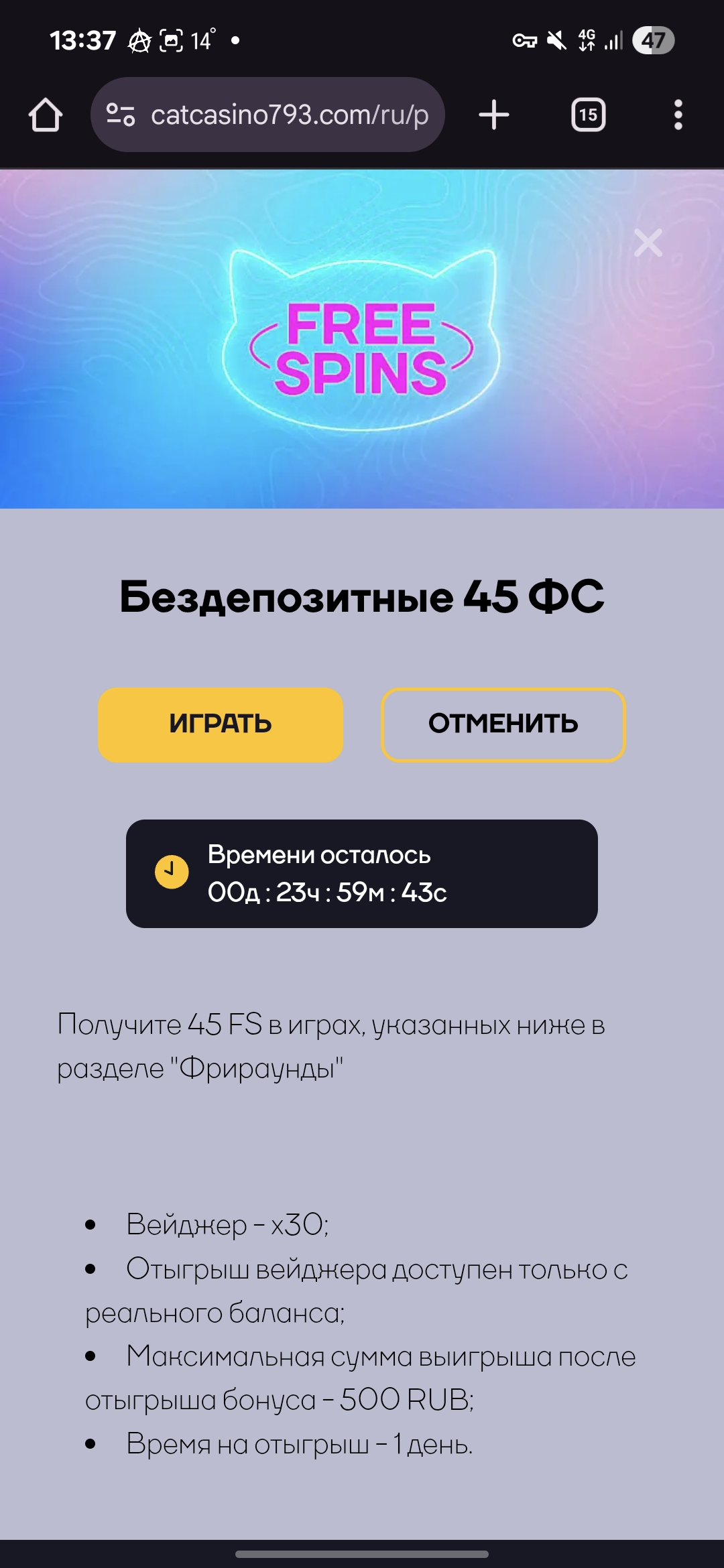The width and height of the screenshot is (724, 1568).
Task: Tap the ОТМЕНИТЬ button to cancel bonus
Action: point(503,724)
